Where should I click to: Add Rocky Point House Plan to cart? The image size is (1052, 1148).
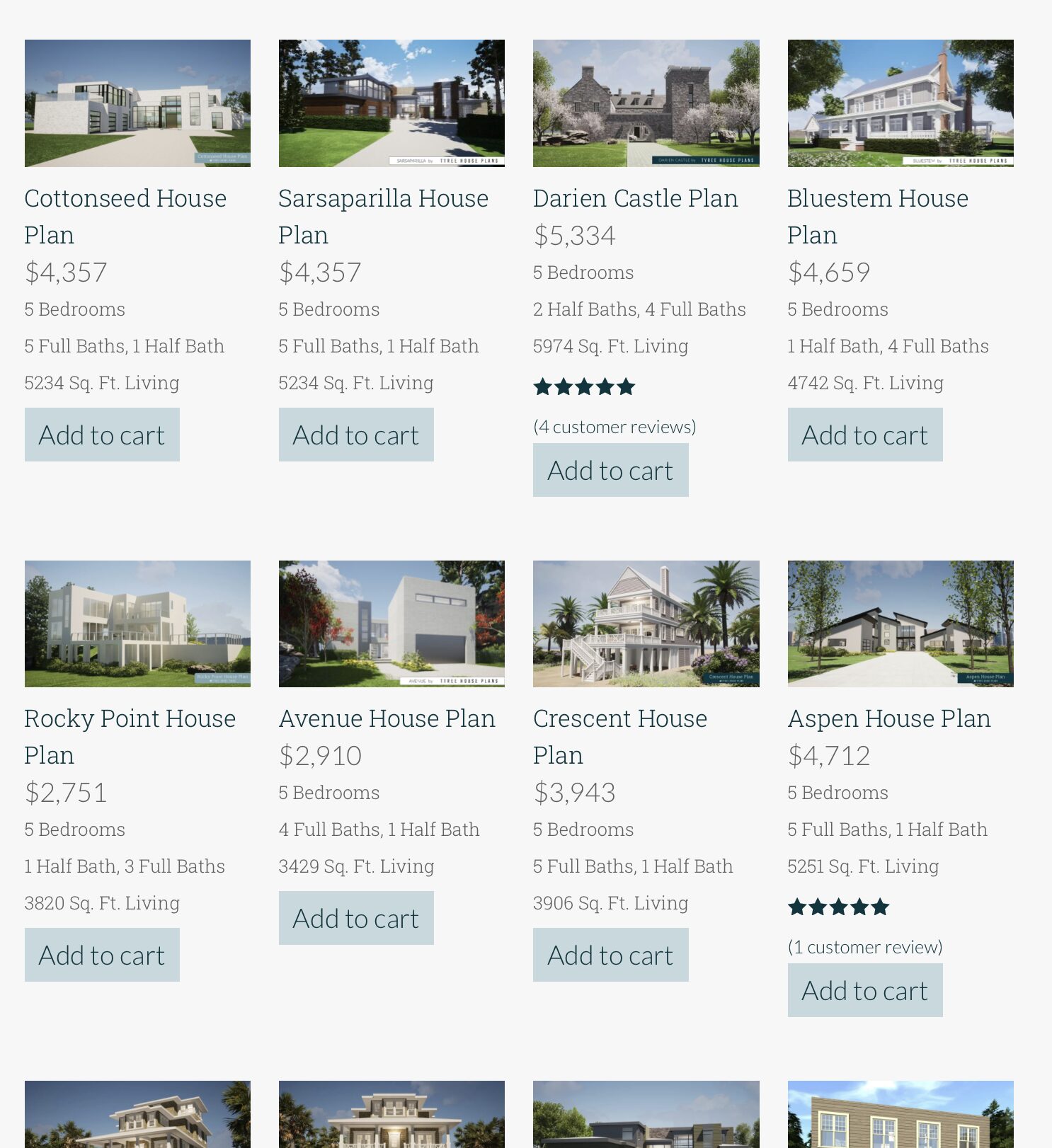click(102, 955)
